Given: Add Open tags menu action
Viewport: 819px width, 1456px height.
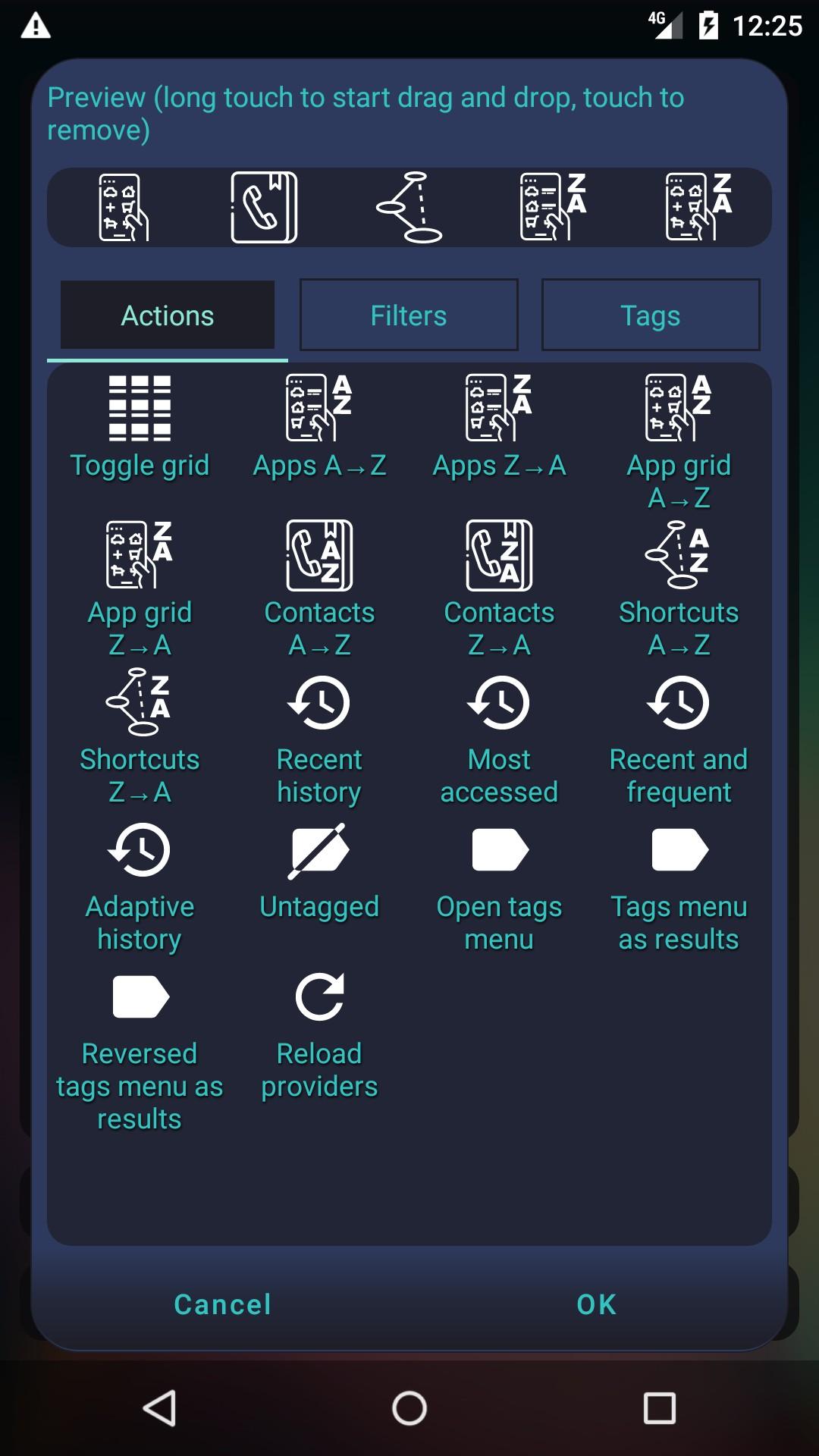Looking at the screenshot, I should tap(499, 883).
